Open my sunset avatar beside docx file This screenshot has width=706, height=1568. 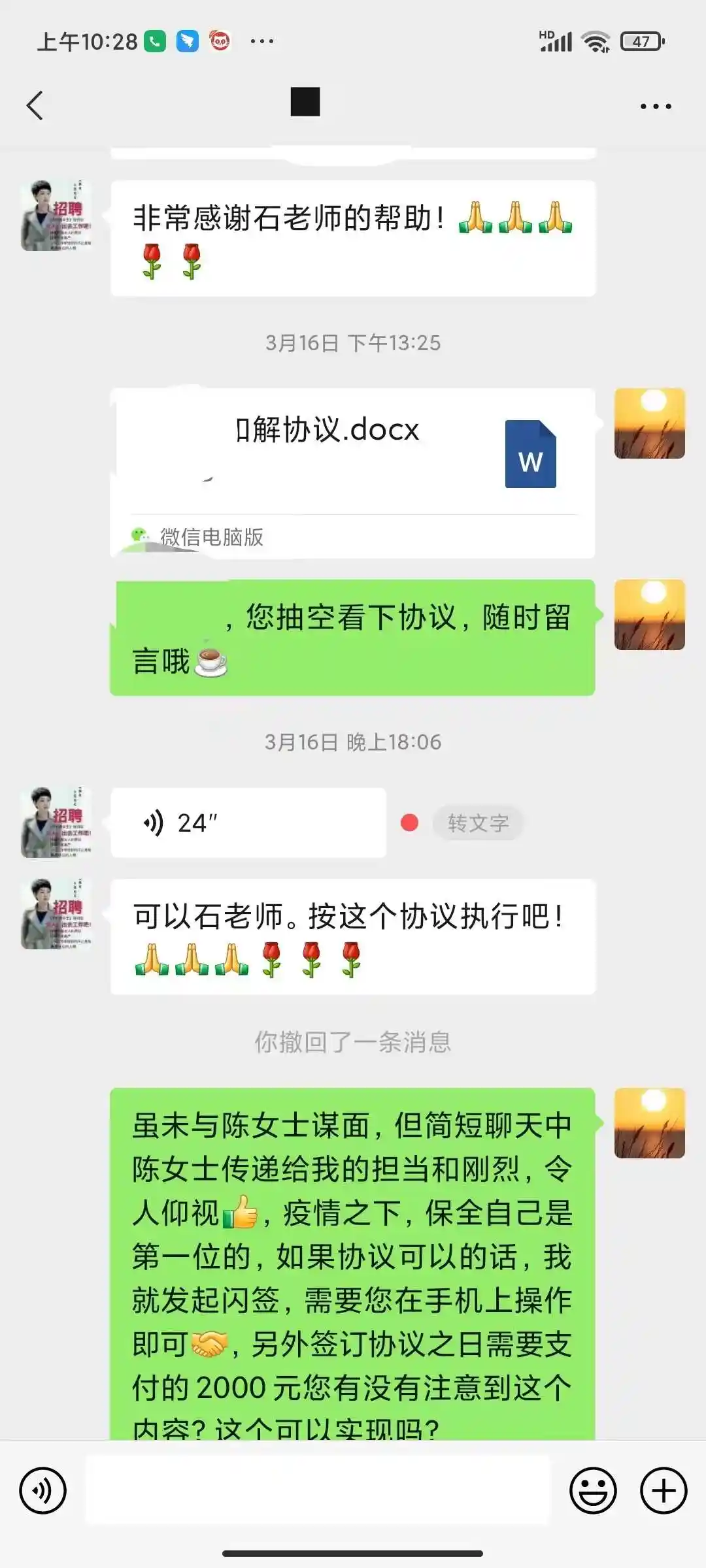pyautogui.click(x=649, y=423)
